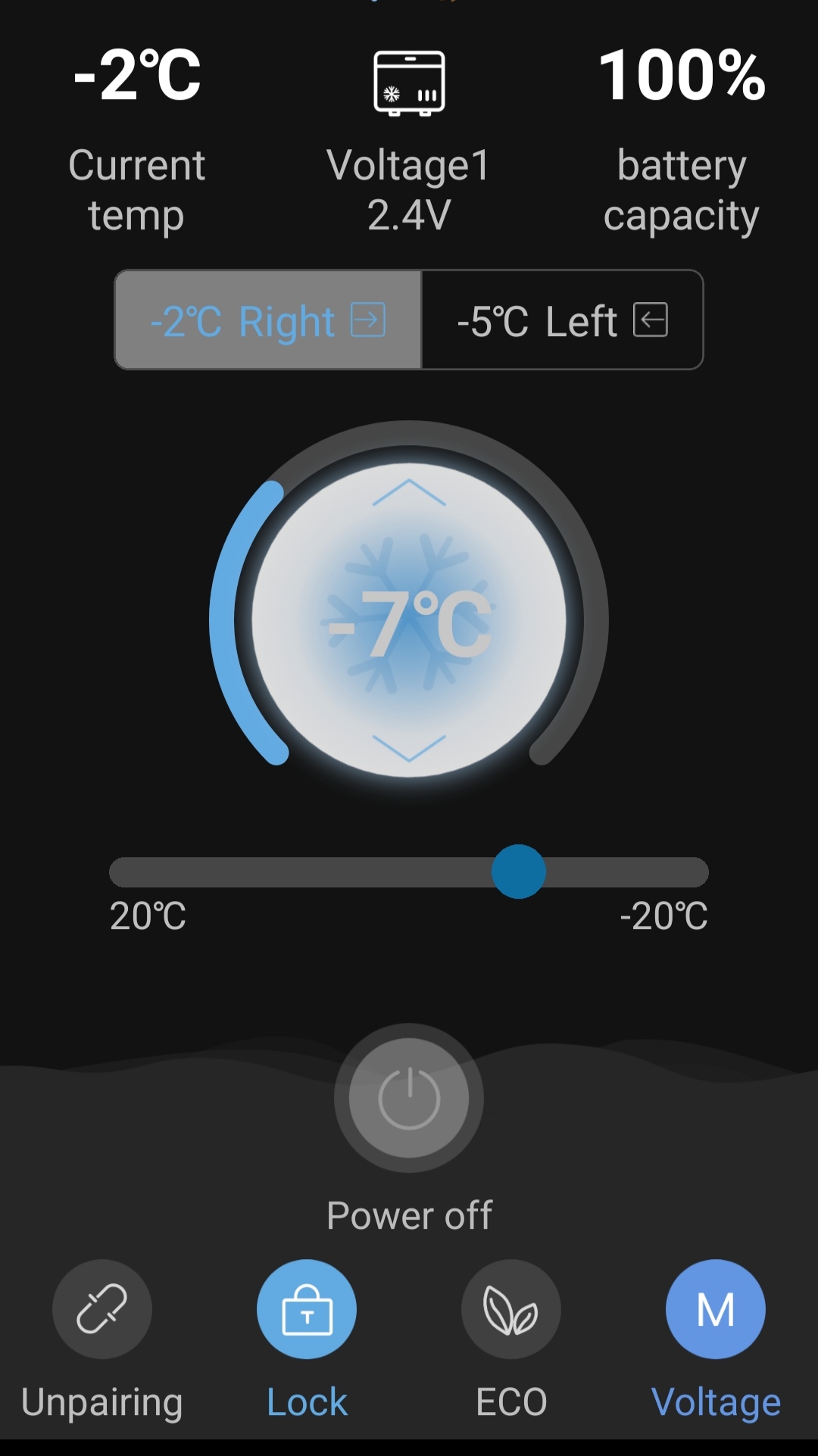Enable ECO mode
Screen dimensions: 818x1456
(511, 1309)
